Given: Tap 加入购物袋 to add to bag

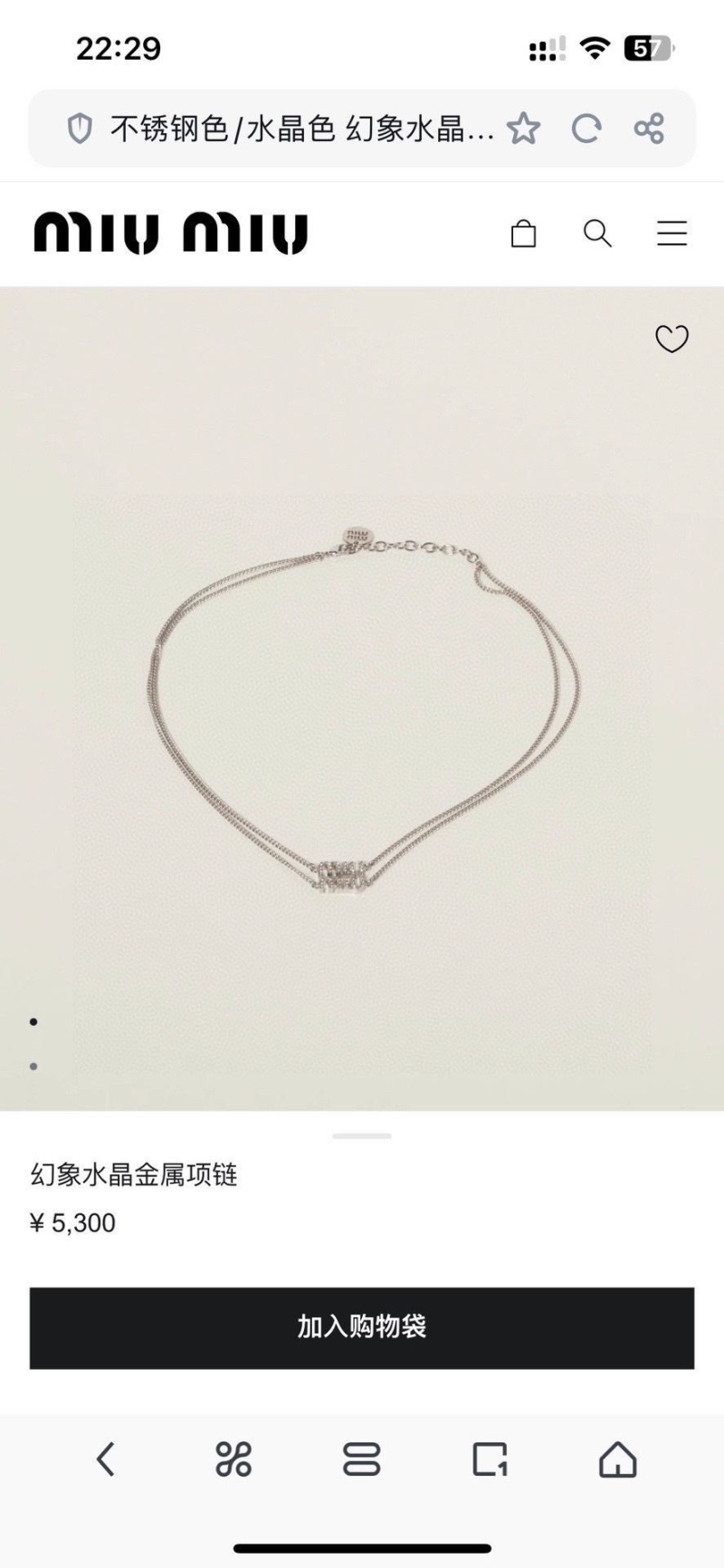Looking at the screenshot, I should tap(362, 1327).
